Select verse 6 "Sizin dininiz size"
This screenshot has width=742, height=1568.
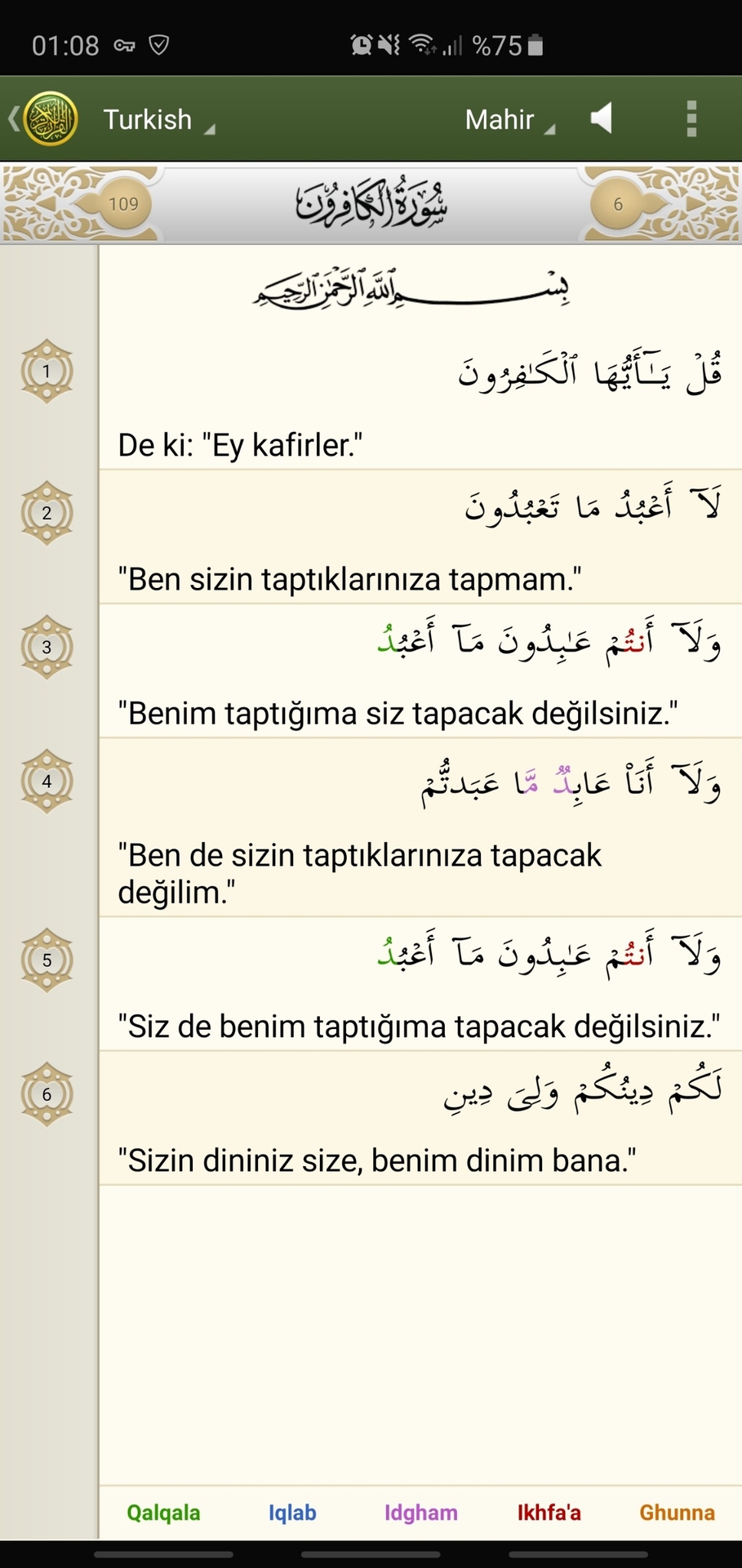pyautogui.click(x=420, y=1118)
